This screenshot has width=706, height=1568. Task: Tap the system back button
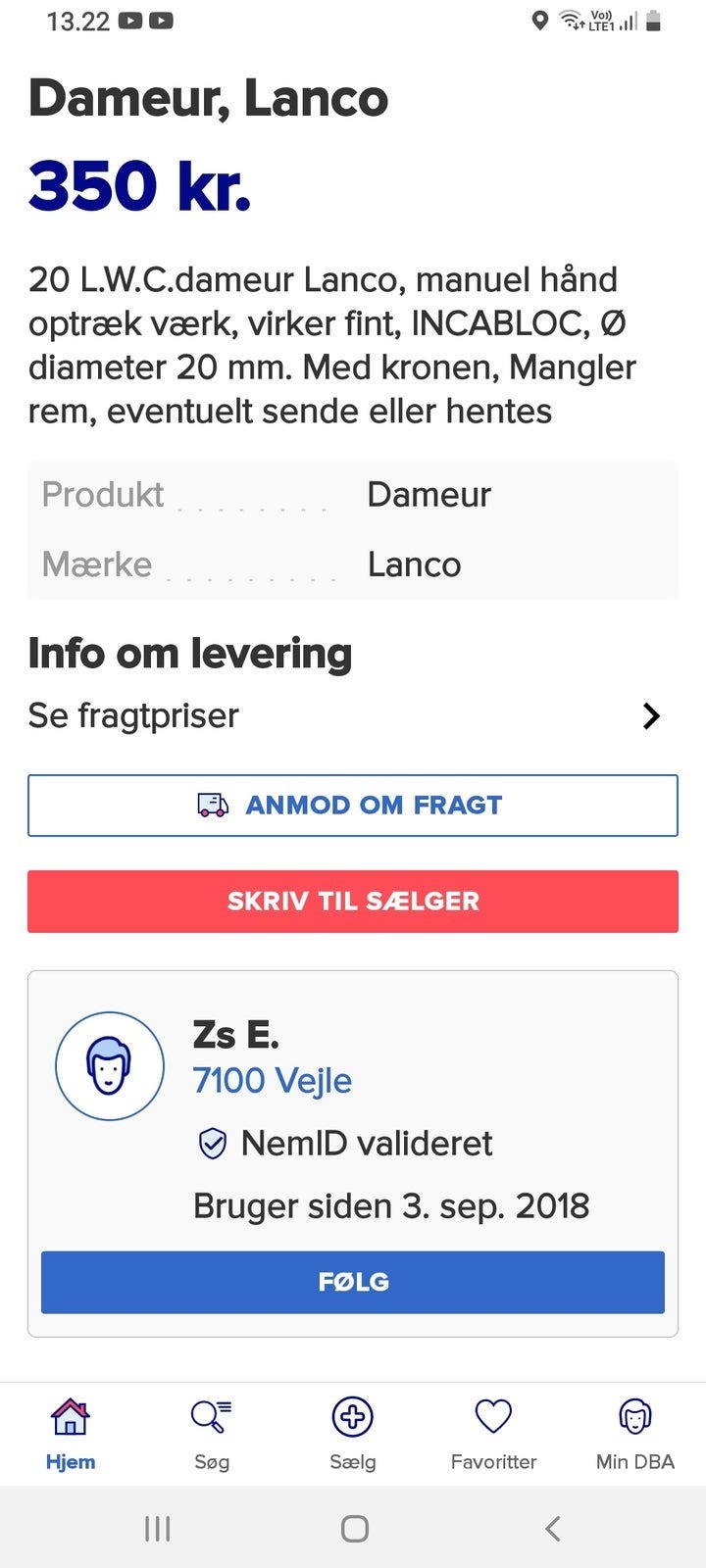[x=552, y=1528]
